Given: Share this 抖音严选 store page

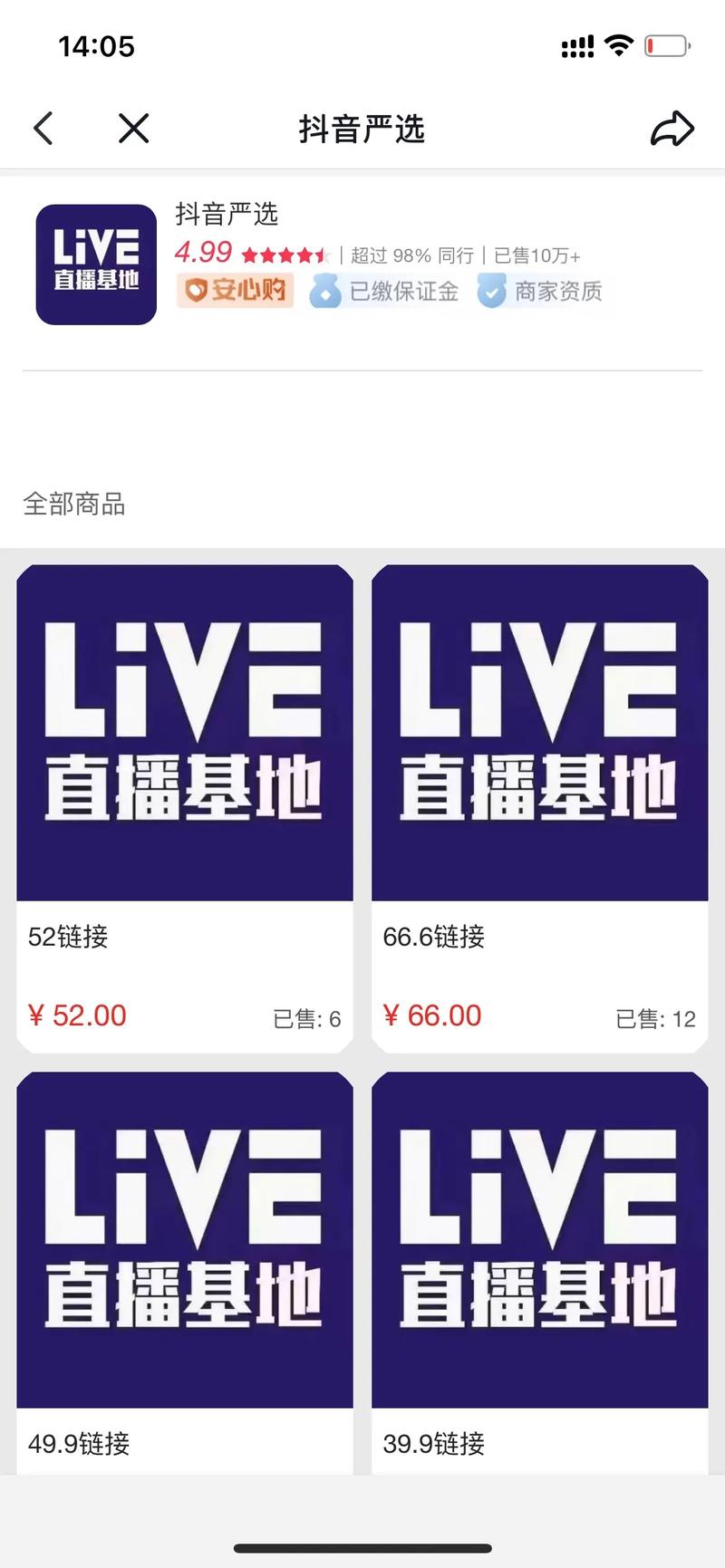Looking at the screenshot, I should 672,129.
